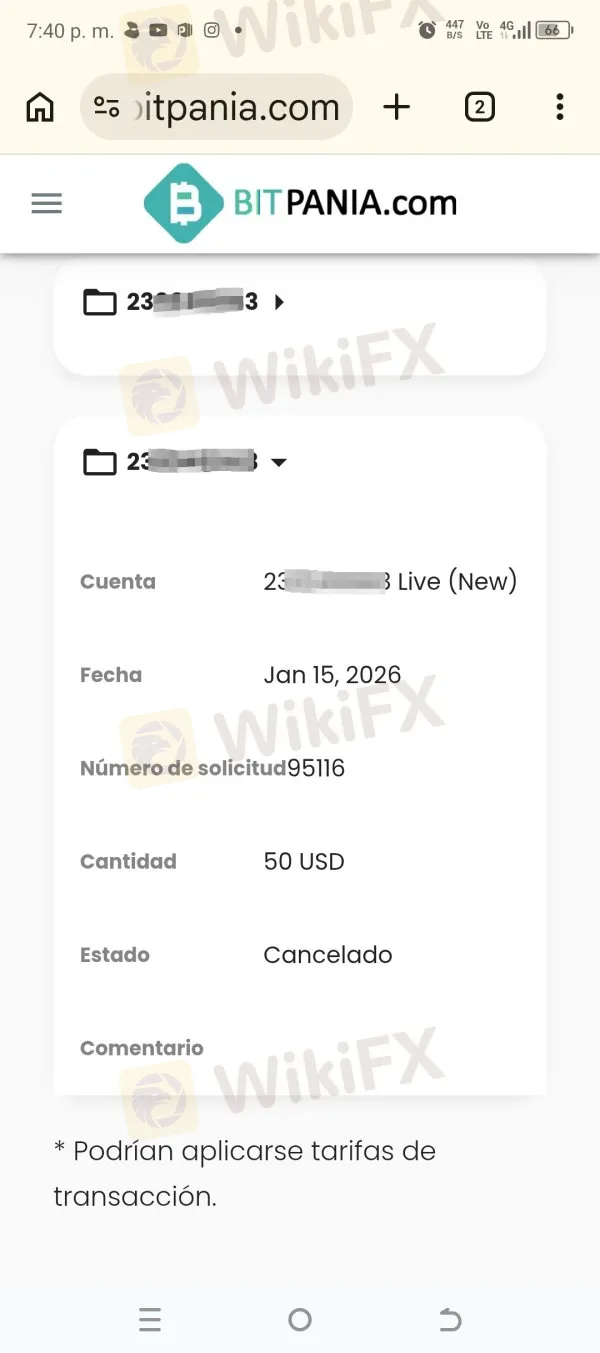The width and height of the screenshot is (600, 1353).
Task: Show recent apps from navigation bar
Action: click(150, 1321)
